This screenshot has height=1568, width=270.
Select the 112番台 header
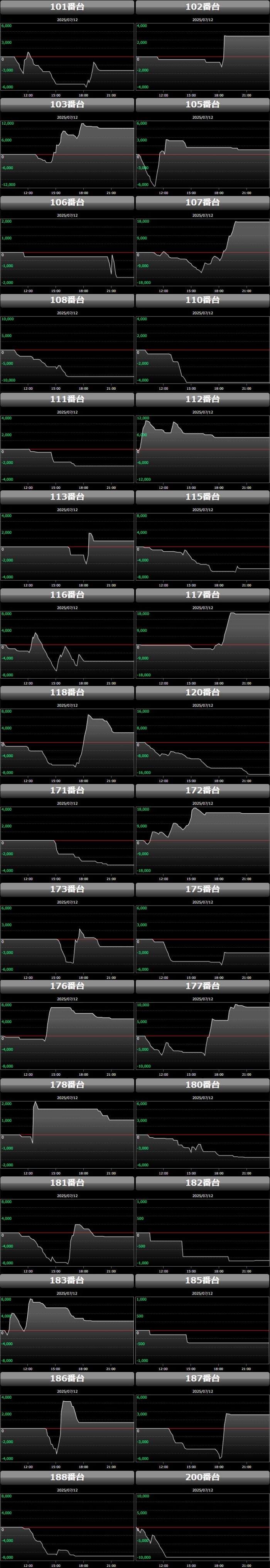(202, 399)
